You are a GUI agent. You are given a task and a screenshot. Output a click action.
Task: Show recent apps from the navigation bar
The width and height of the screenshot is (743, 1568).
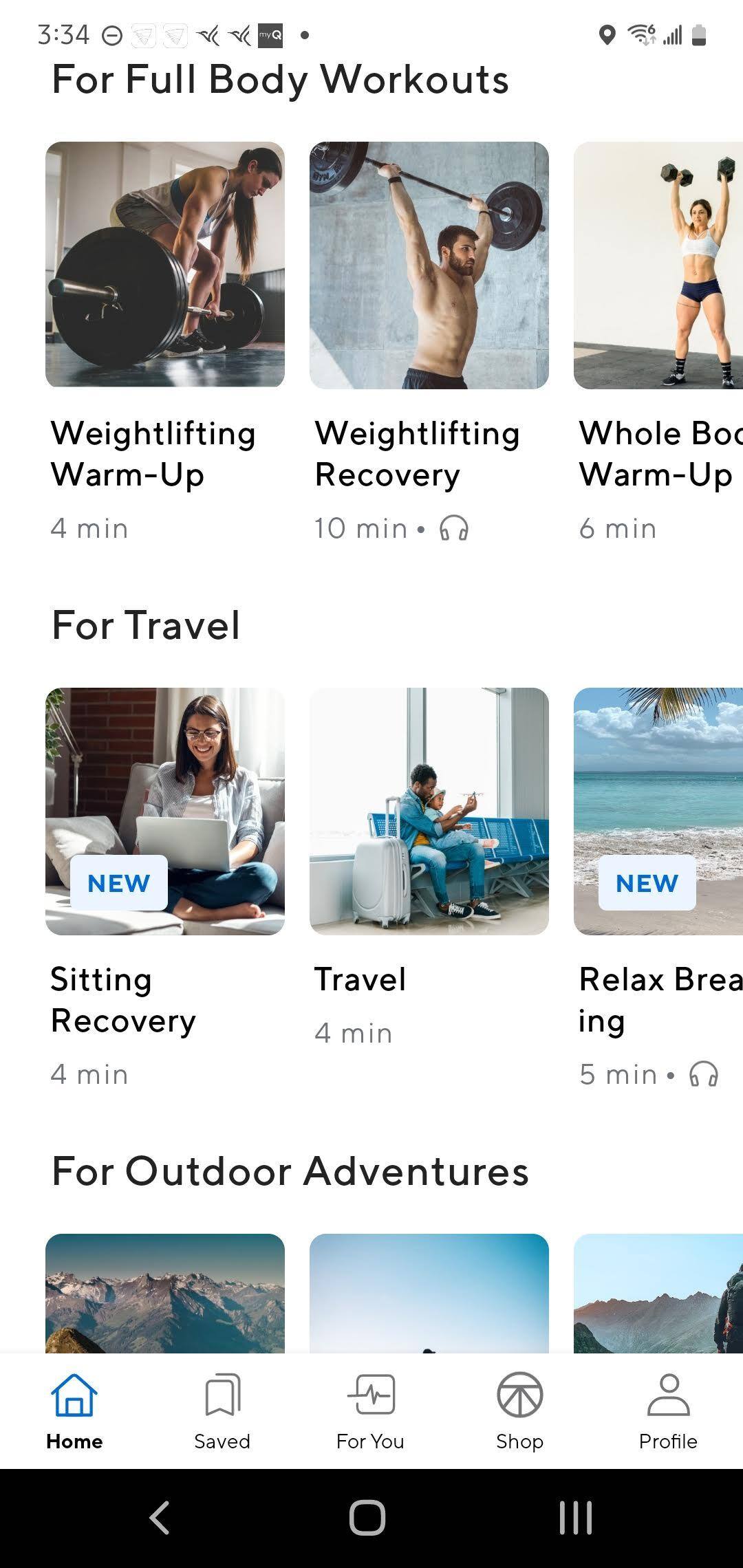(x=575, y=1517)
